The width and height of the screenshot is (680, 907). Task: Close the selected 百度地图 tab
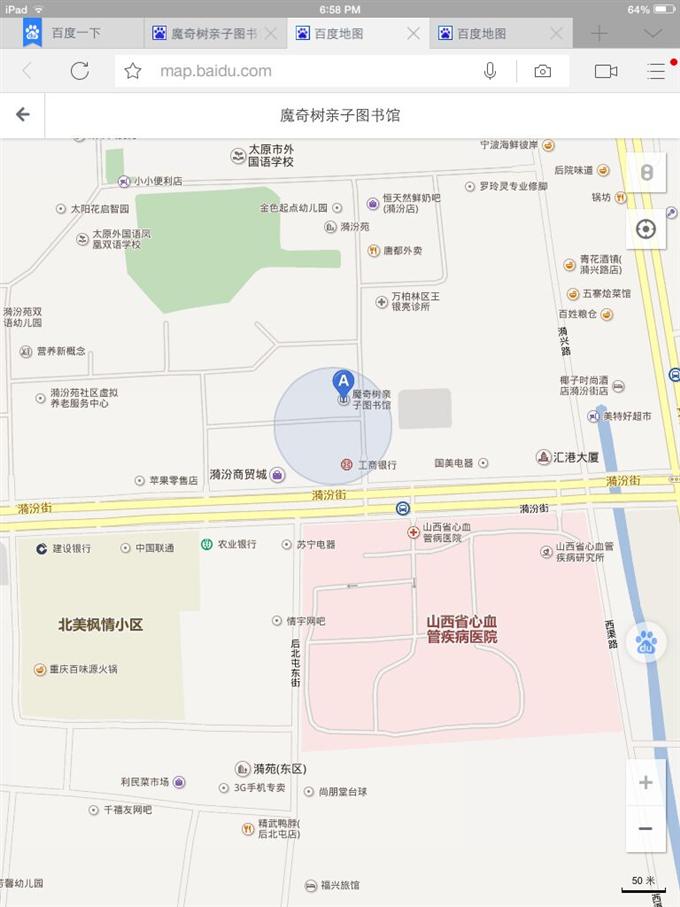pyautogui.click(x=413, y=33)
